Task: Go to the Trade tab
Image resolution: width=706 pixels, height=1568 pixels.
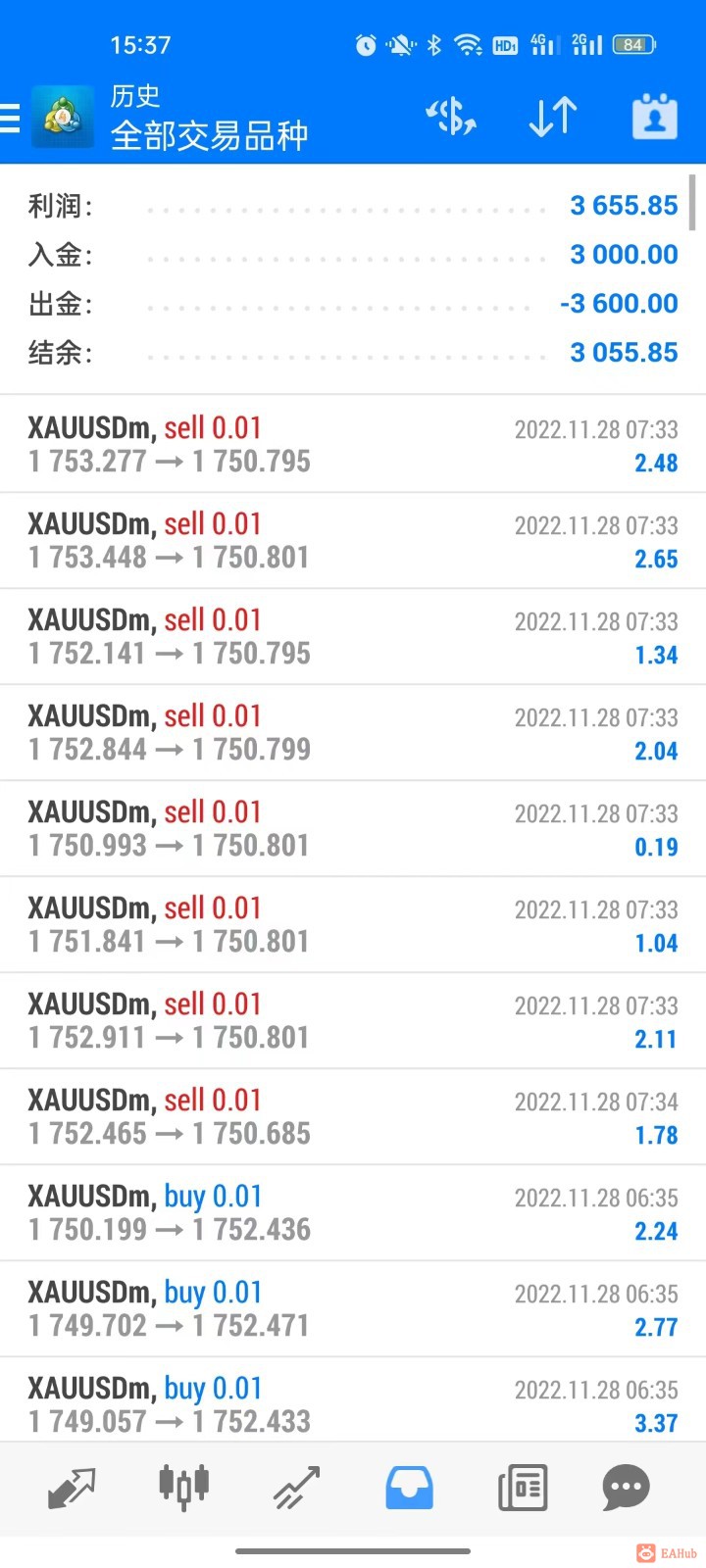Action: (296, 1488)
